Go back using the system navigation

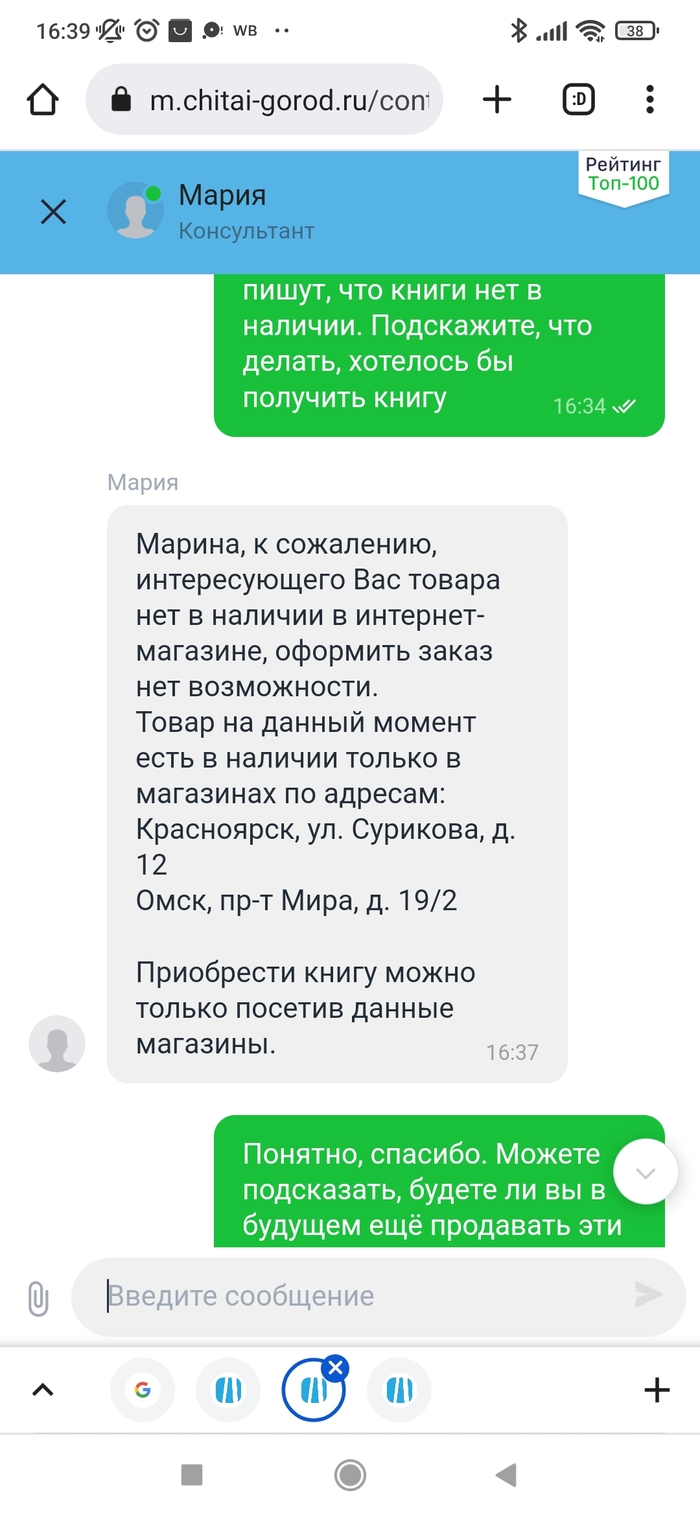point(506,1474)
